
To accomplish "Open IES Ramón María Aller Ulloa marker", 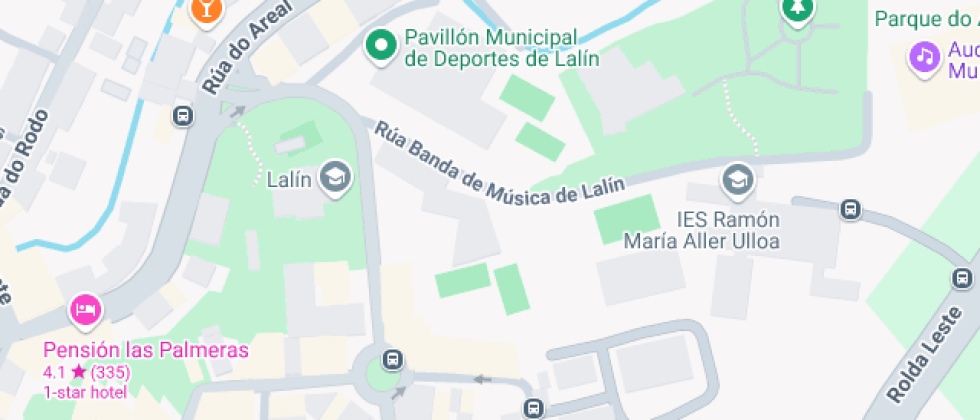I will point(738,181).
